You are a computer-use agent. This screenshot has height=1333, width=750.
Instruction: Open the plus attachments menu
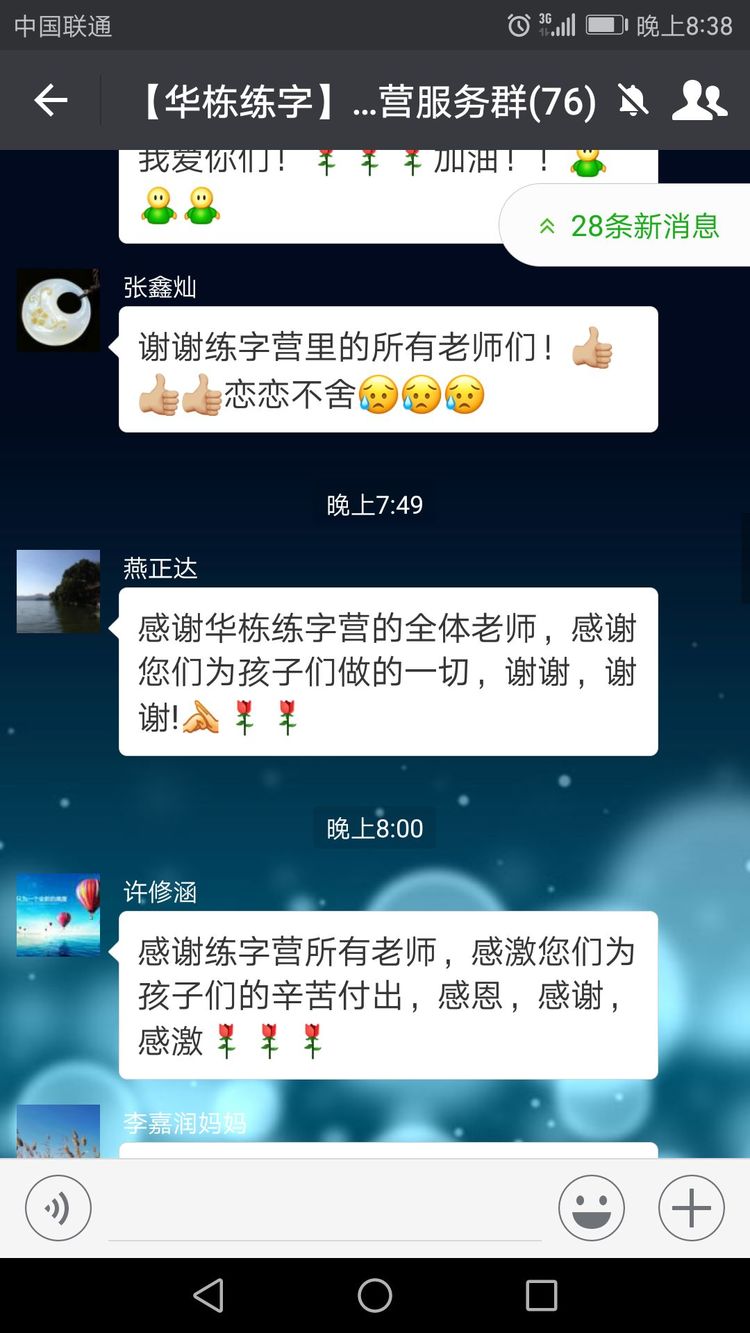click(691, 1208)
